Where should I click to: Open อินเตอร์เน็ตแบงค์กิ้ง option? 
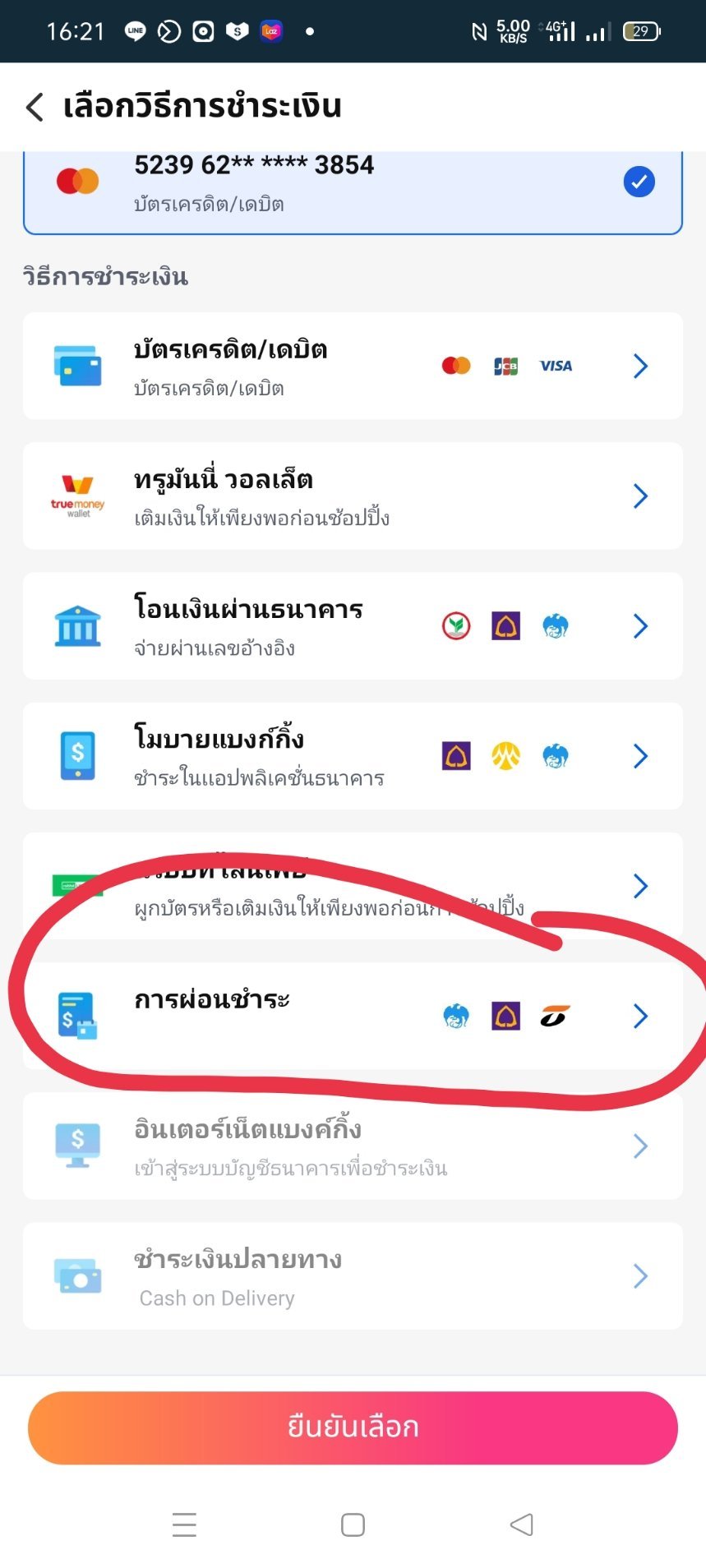coord(352,1146)
